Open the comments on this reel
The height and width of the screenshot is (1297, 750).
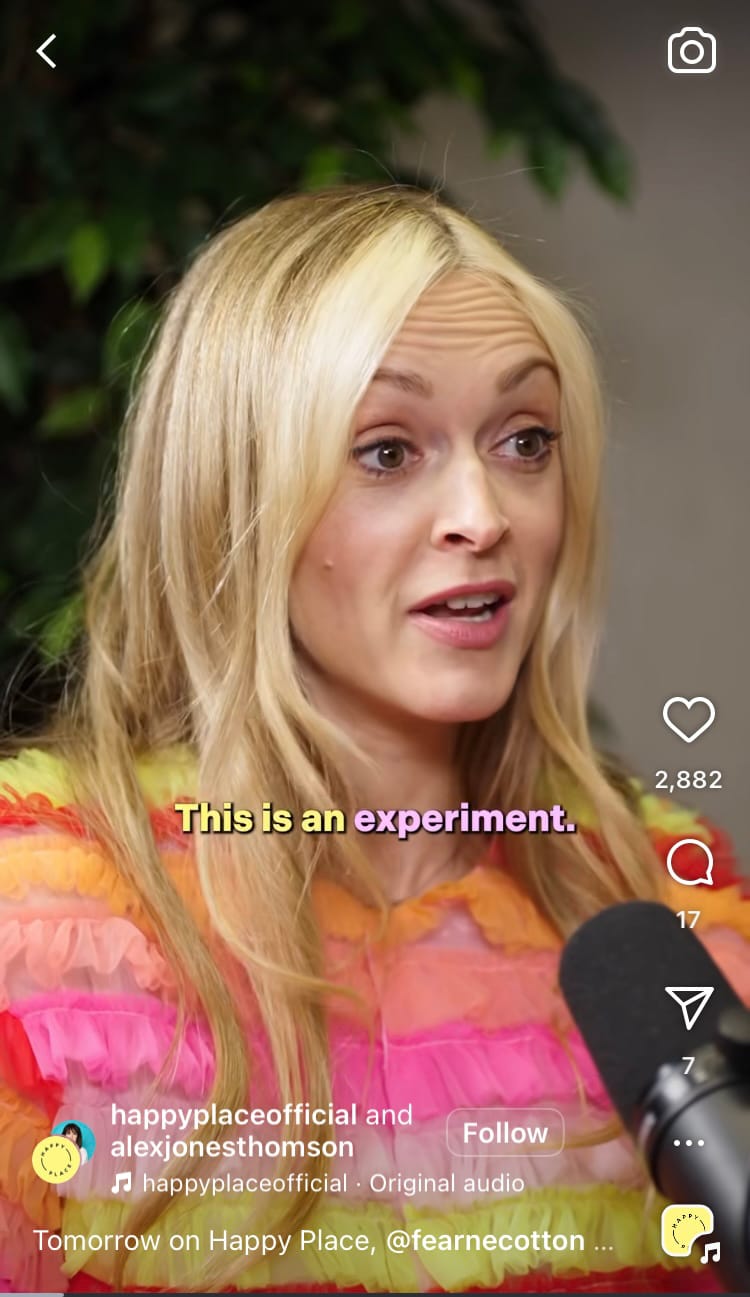[x=689, y=863]
